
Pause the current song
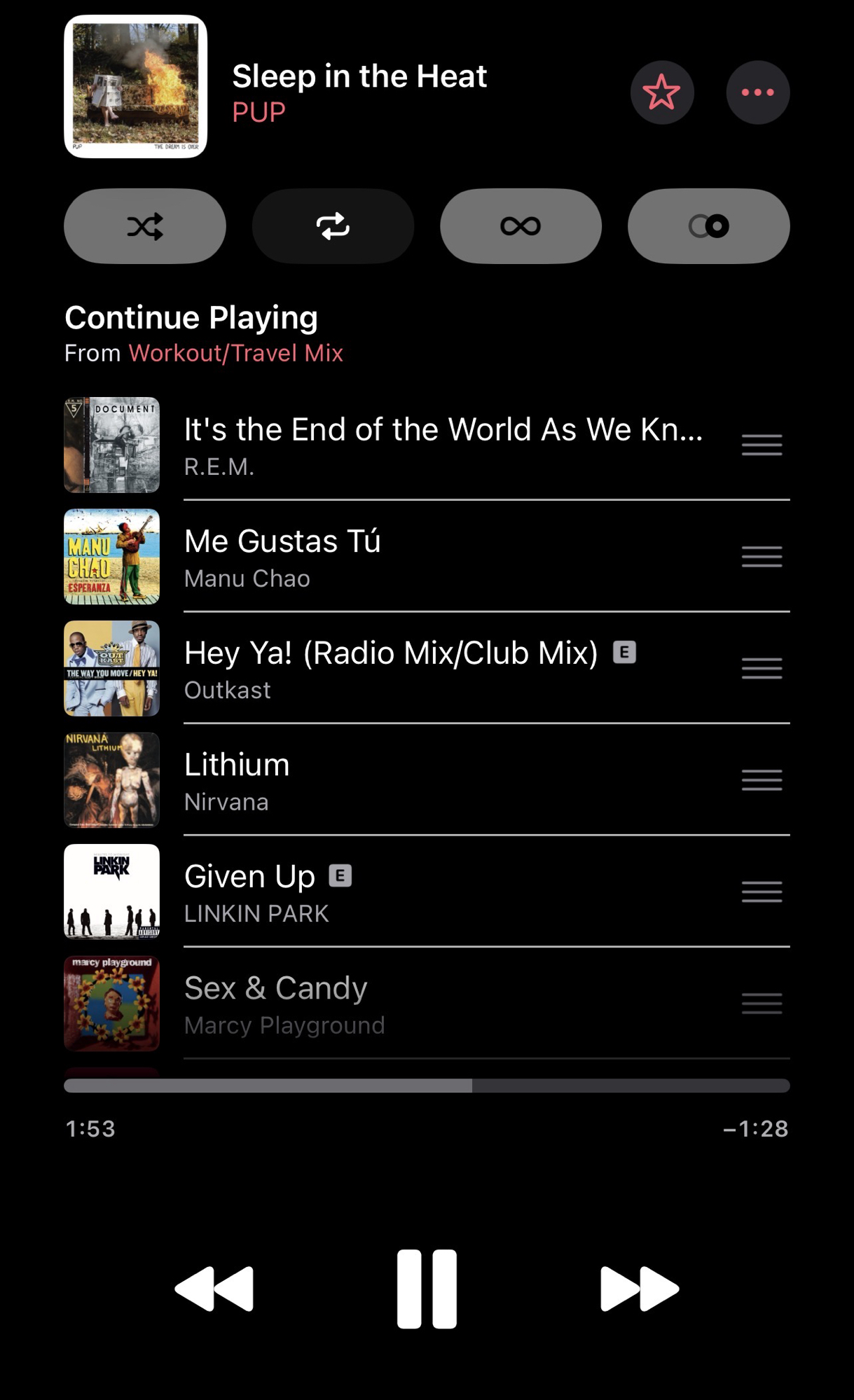click(x=427, y=1289)
